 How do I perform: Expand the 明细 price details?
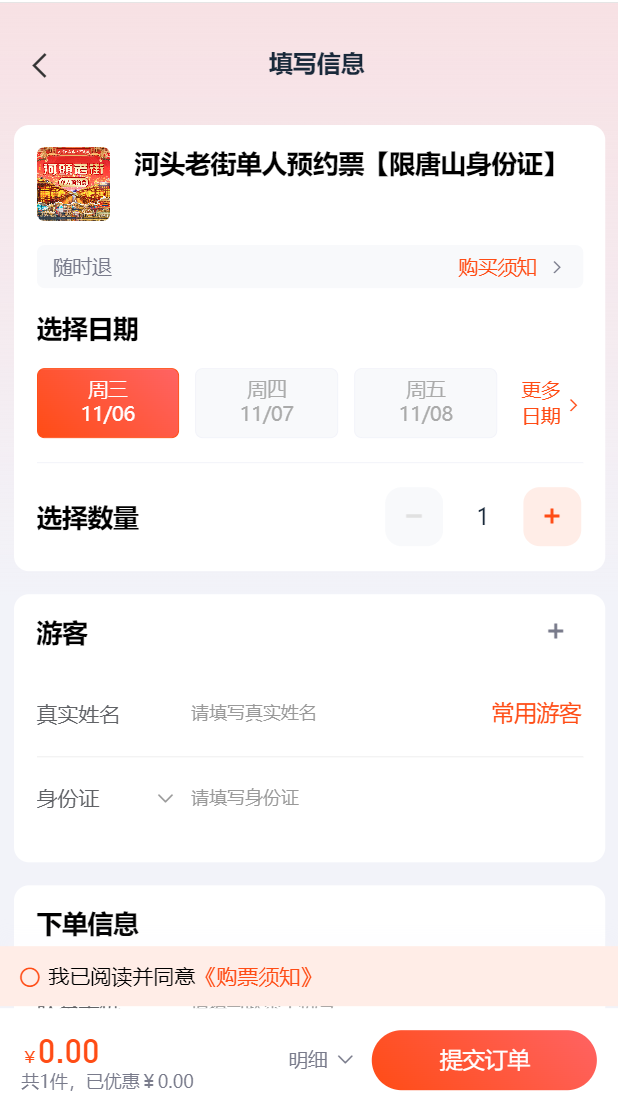point(321,1060)
